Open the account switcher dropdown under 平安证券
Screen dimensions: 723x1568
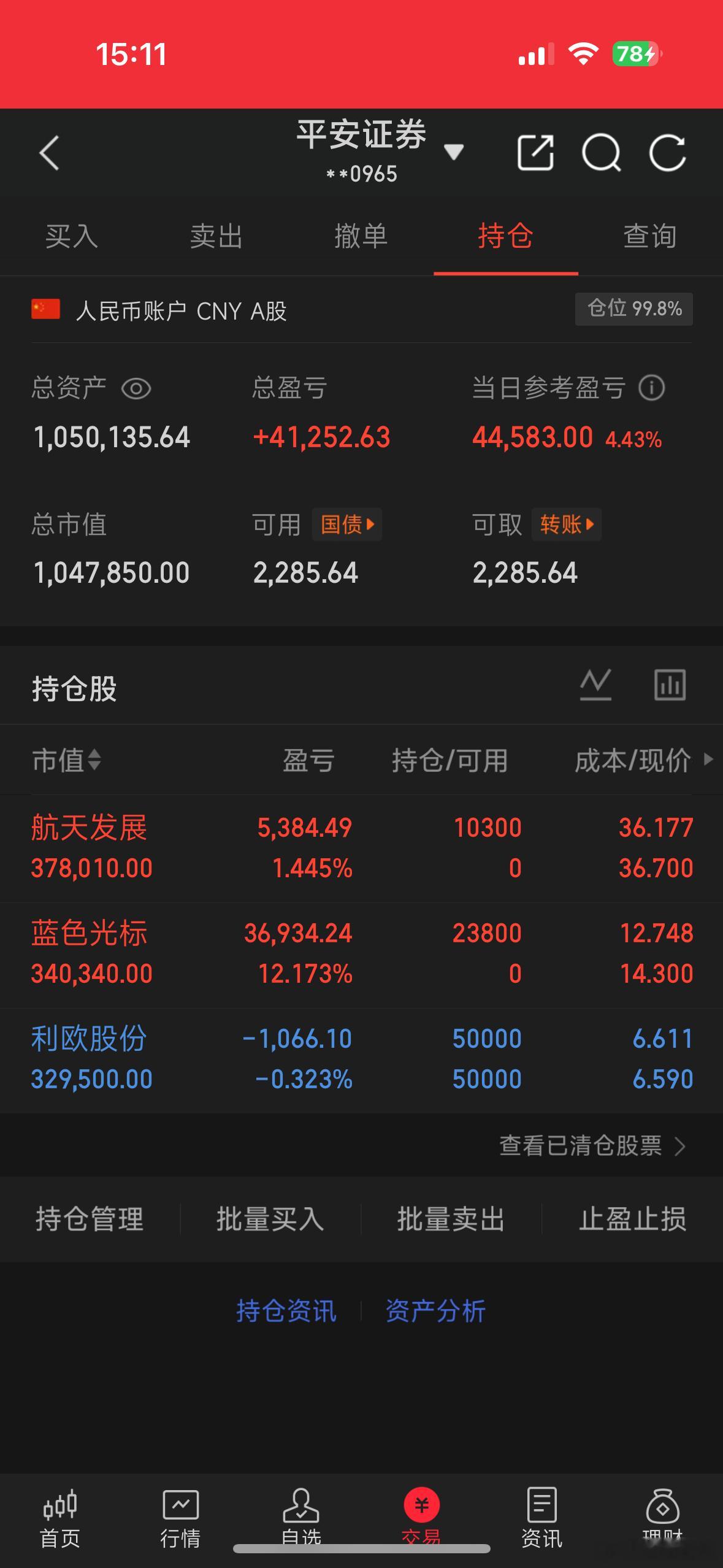click(454, 152)
